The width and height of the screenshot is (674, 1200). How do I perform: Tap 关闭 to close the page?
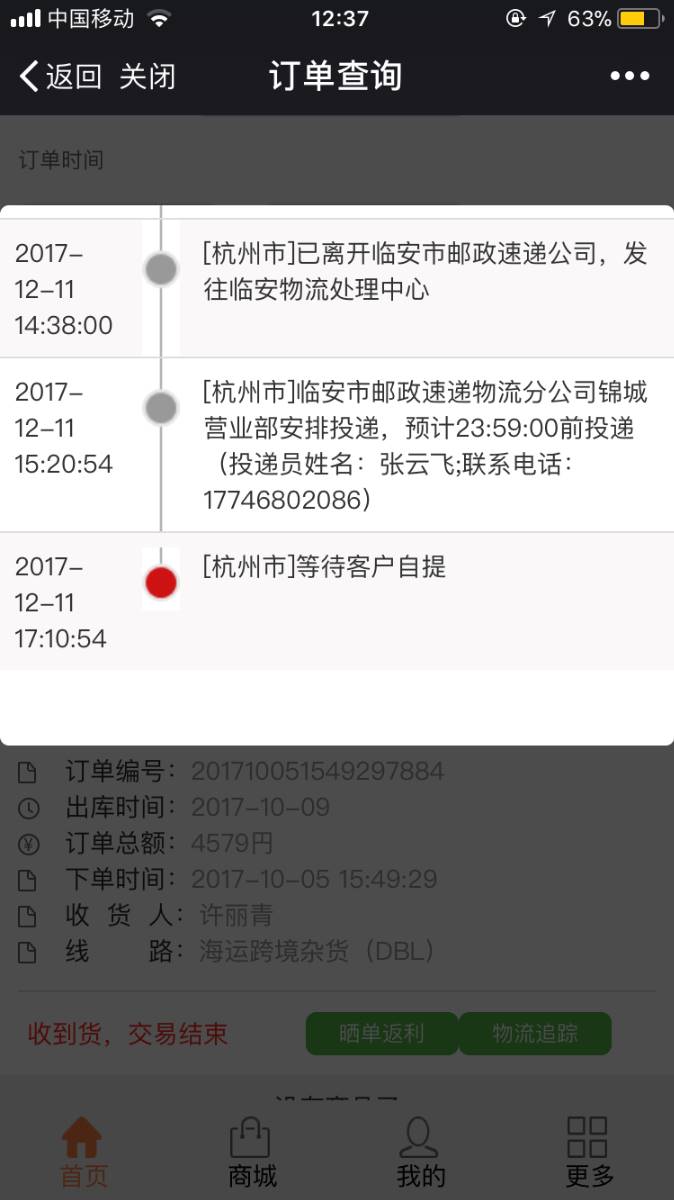tap(148, 76)
